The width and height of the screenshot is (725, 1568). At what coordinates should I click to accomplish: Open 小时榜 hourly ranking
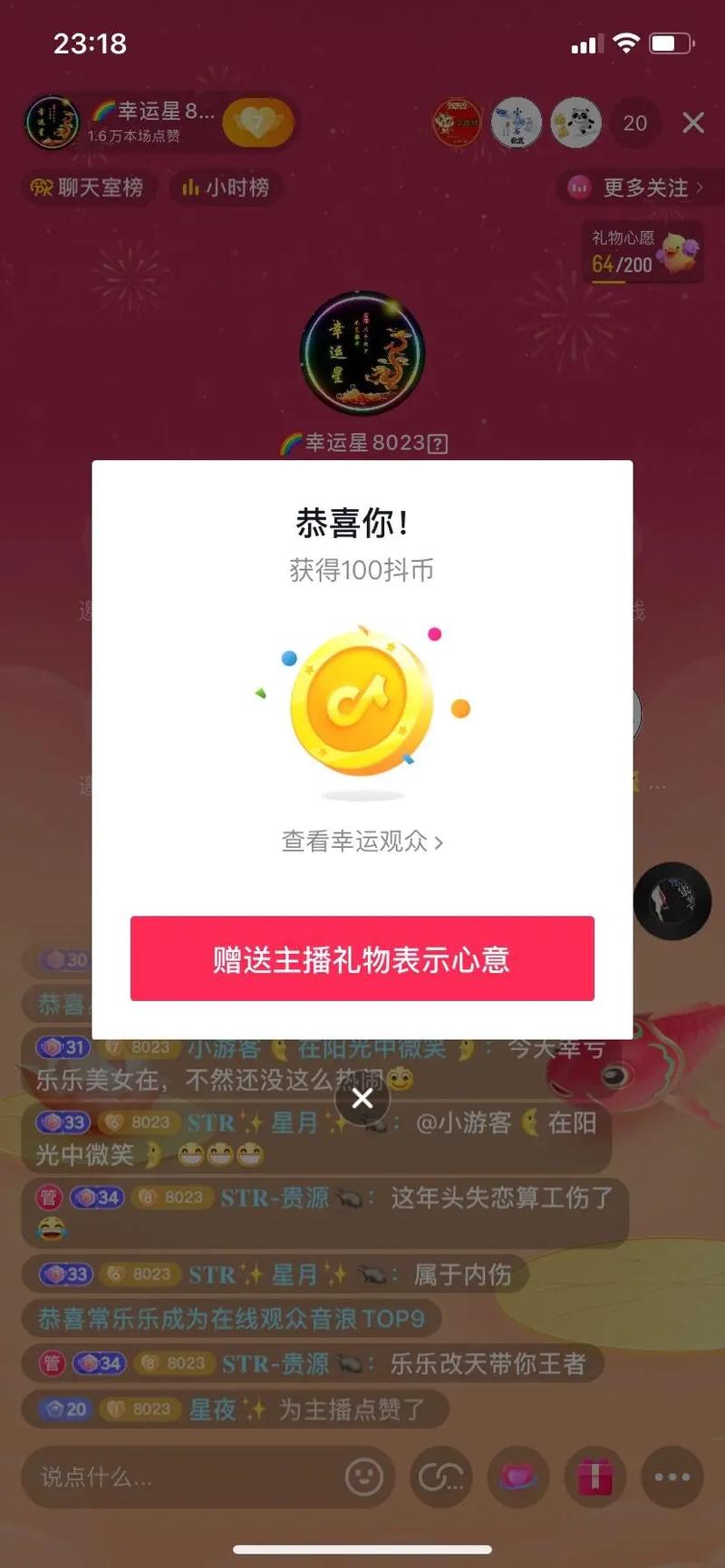click(x=226, y=188)
